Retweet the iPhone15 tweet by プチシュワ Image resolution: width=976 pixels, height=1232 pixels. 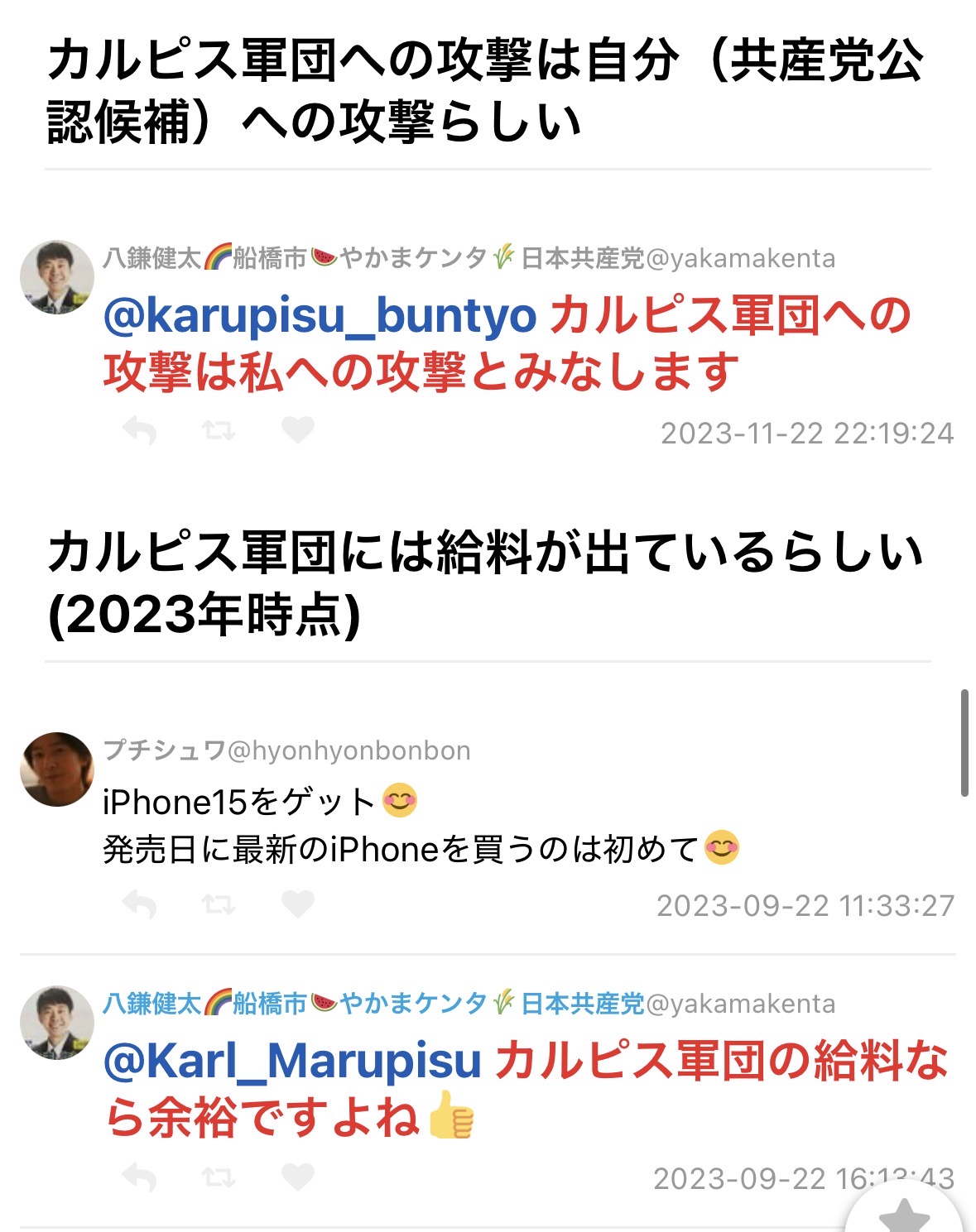(x=219, y=905)
